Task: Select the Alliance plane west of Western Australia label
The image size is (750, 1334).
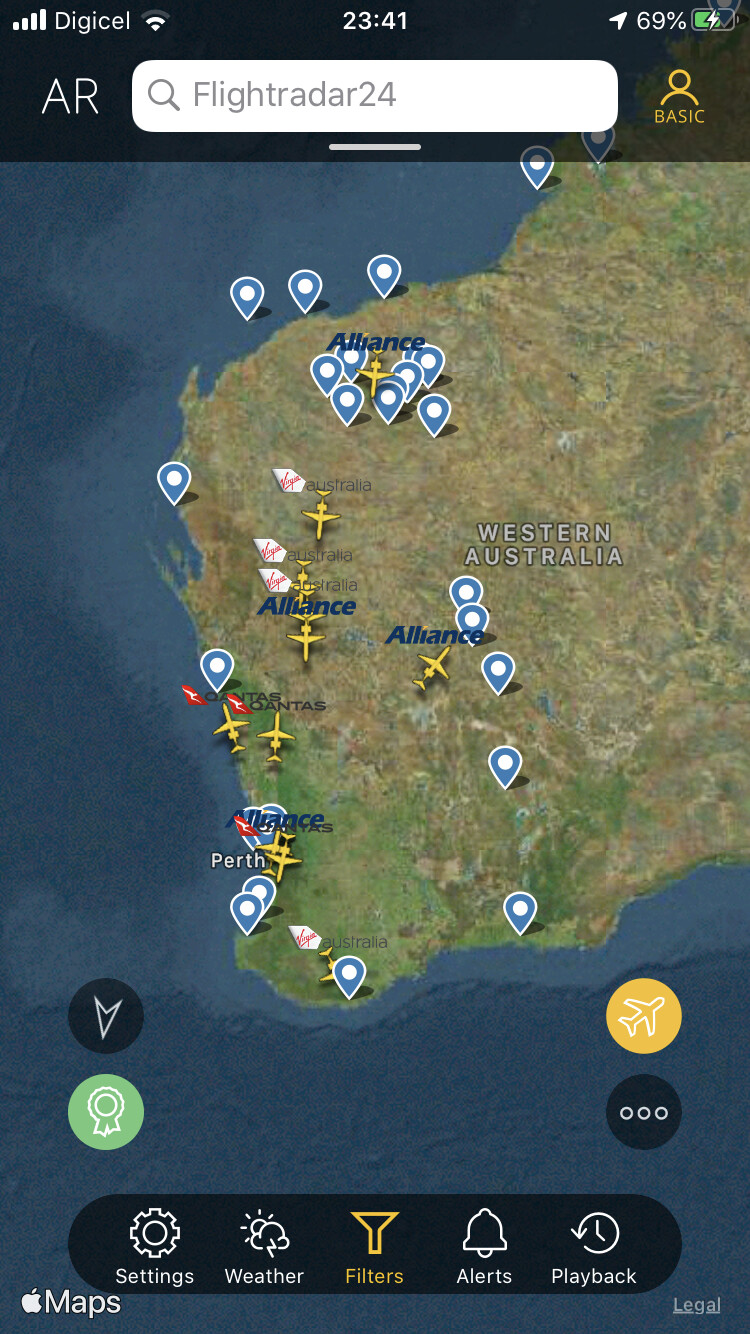Action: tap(432, 667)
